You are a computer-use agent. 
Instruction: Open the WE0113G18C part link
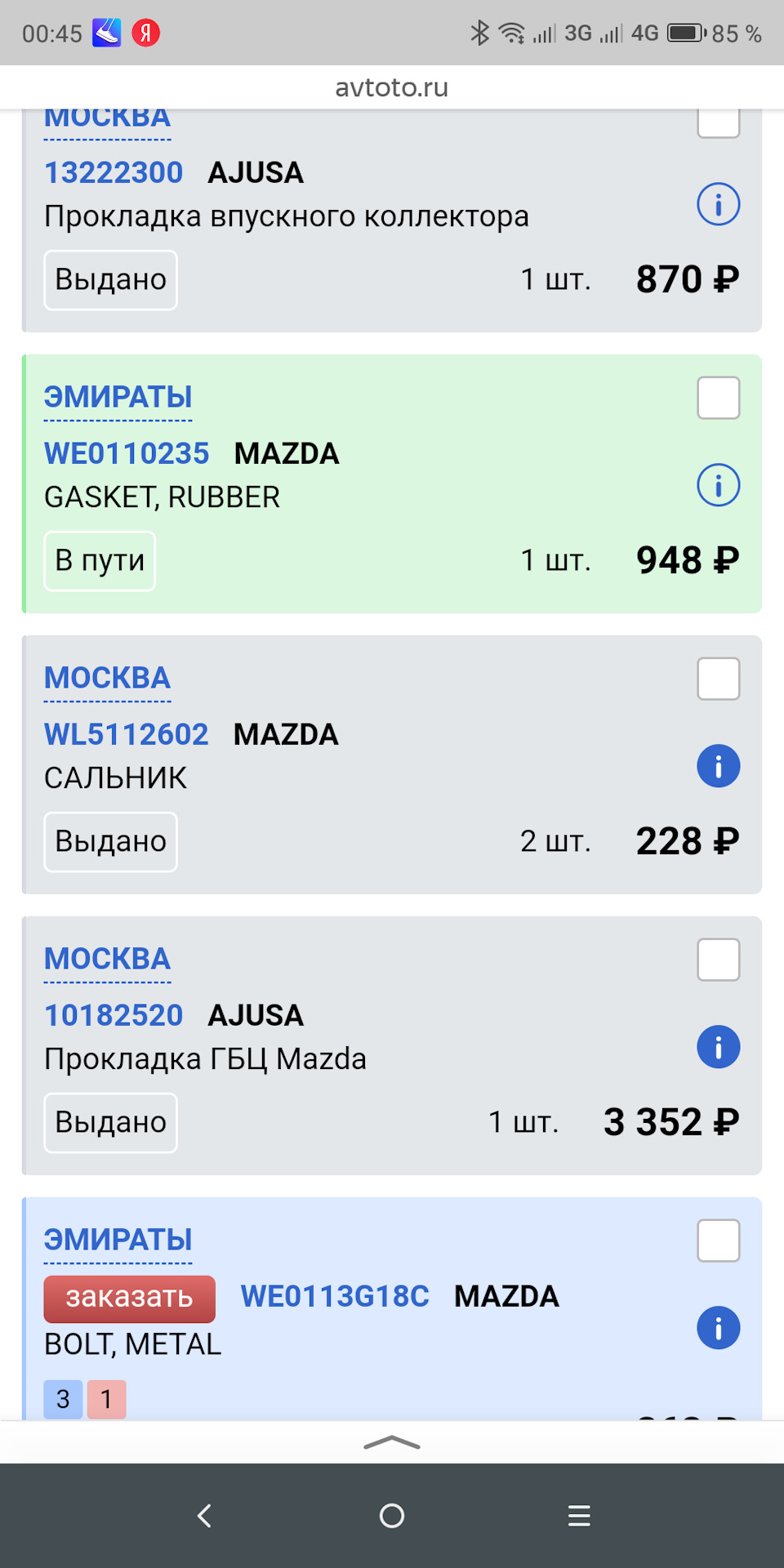click(335, 1296)
